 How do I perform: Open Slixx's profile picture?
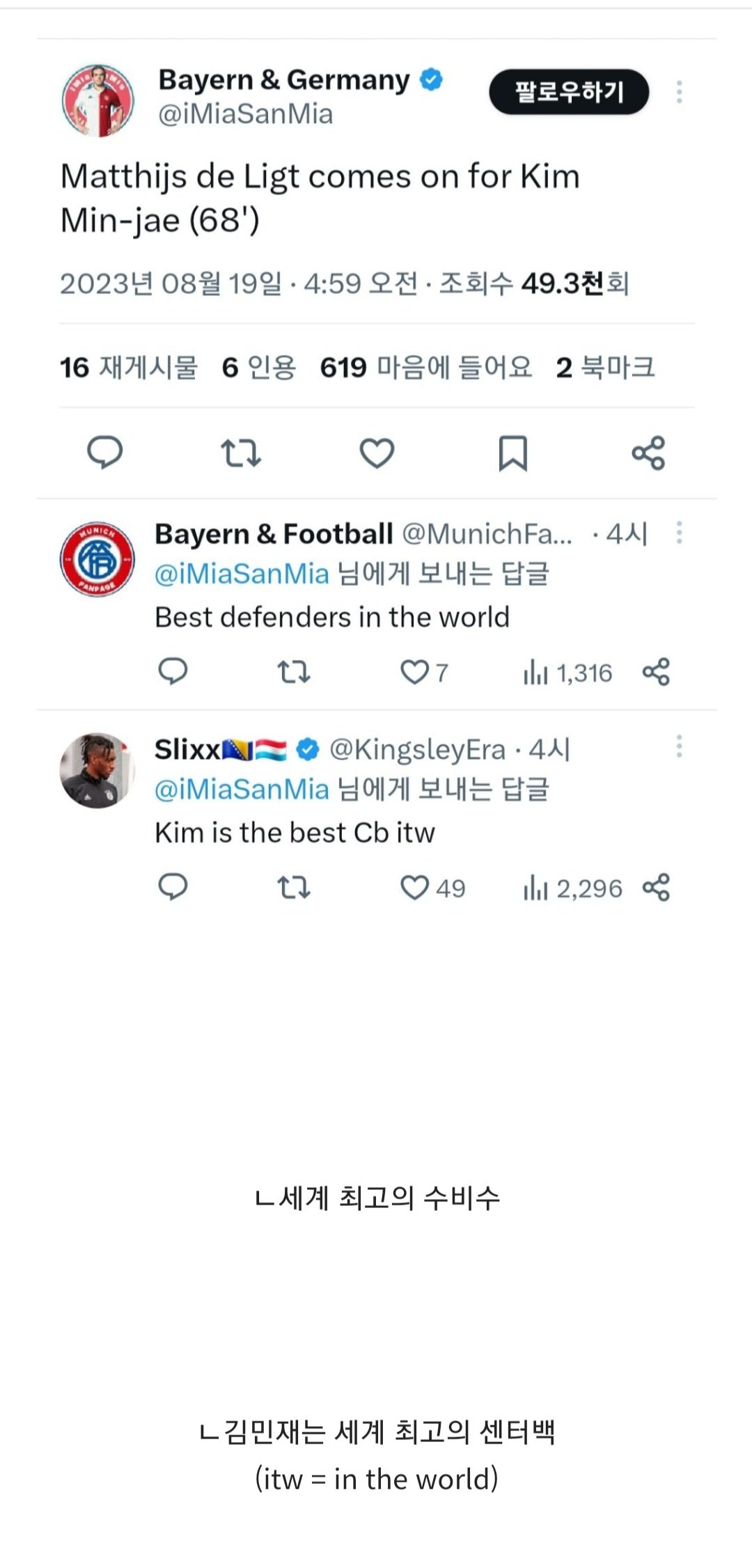97,770
